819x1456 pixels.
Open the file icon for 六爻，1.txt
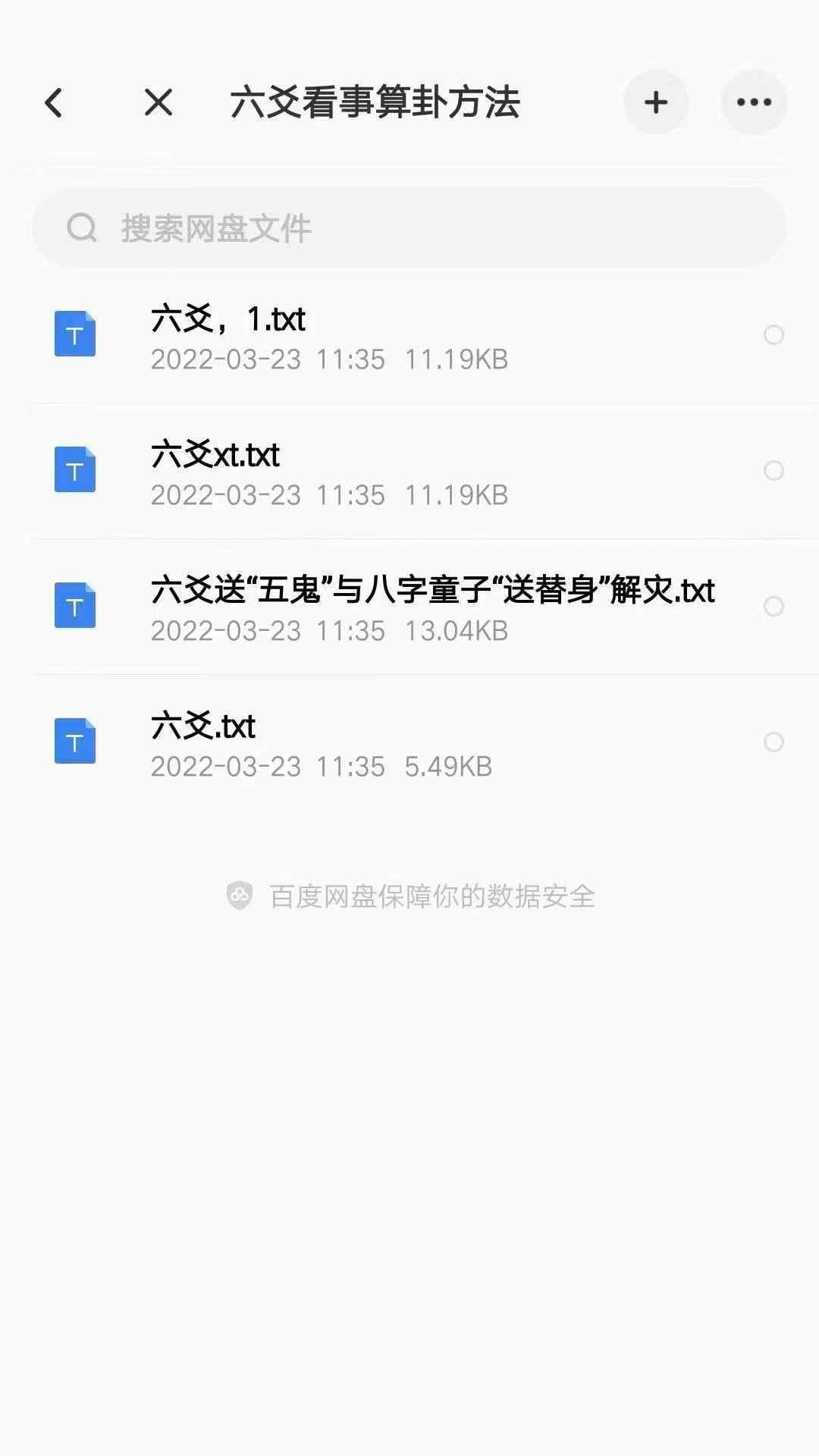(x=74, y=334)
